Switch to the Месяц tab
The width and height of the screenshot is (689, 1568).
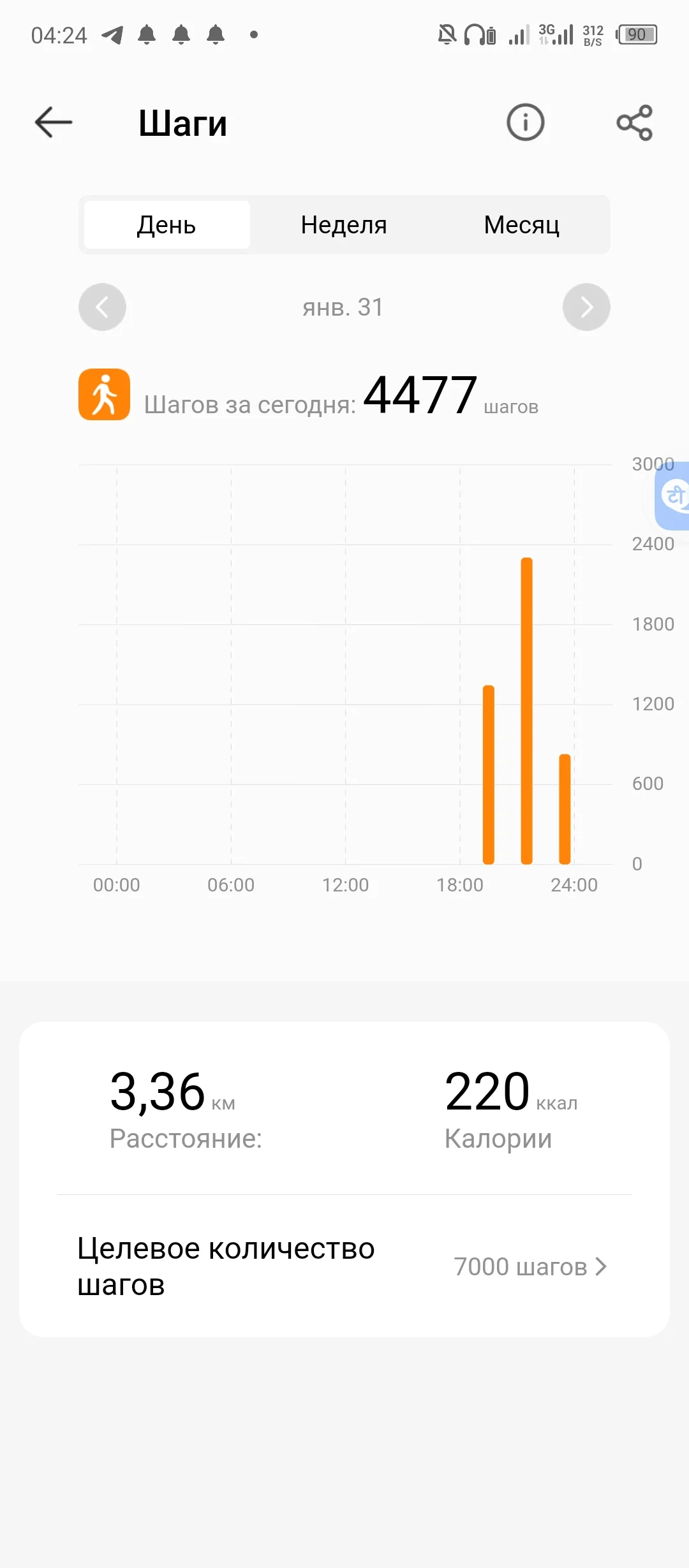[x=521, y=225]
